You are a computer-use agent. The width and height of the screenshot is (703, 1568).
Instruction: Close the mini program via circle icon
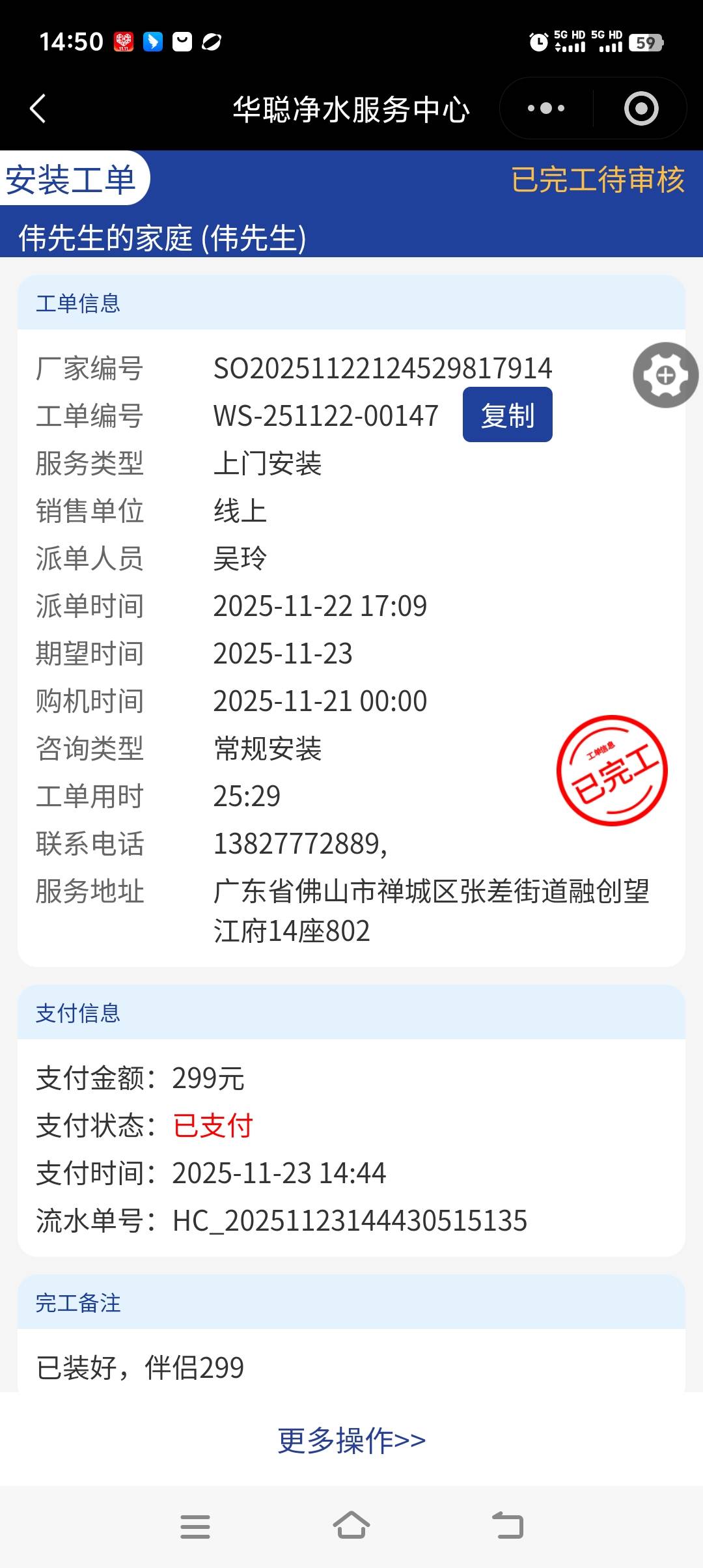point(641,108)
